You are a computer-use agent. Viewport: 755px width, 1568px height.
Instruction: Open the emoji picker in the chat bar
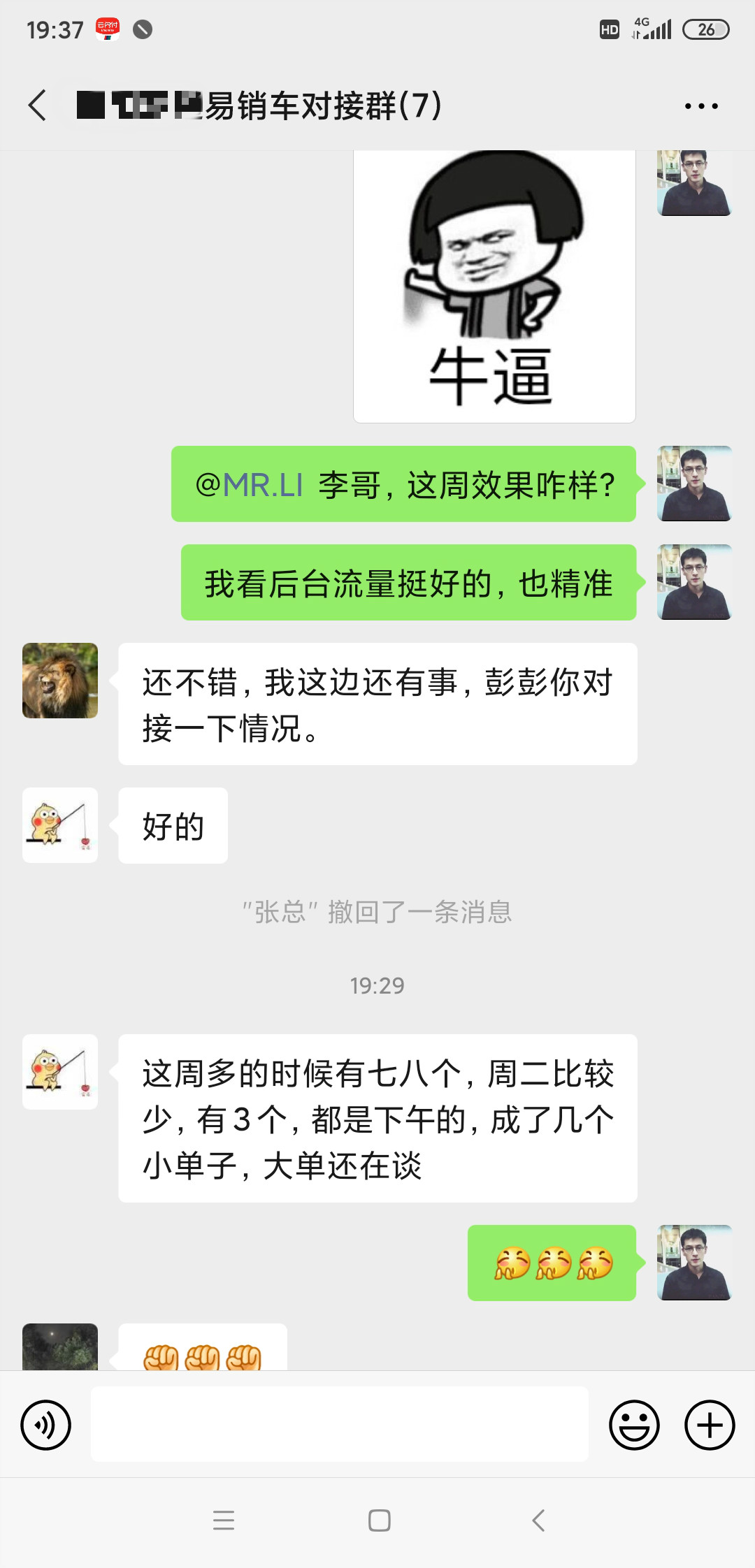point(633,1425)
